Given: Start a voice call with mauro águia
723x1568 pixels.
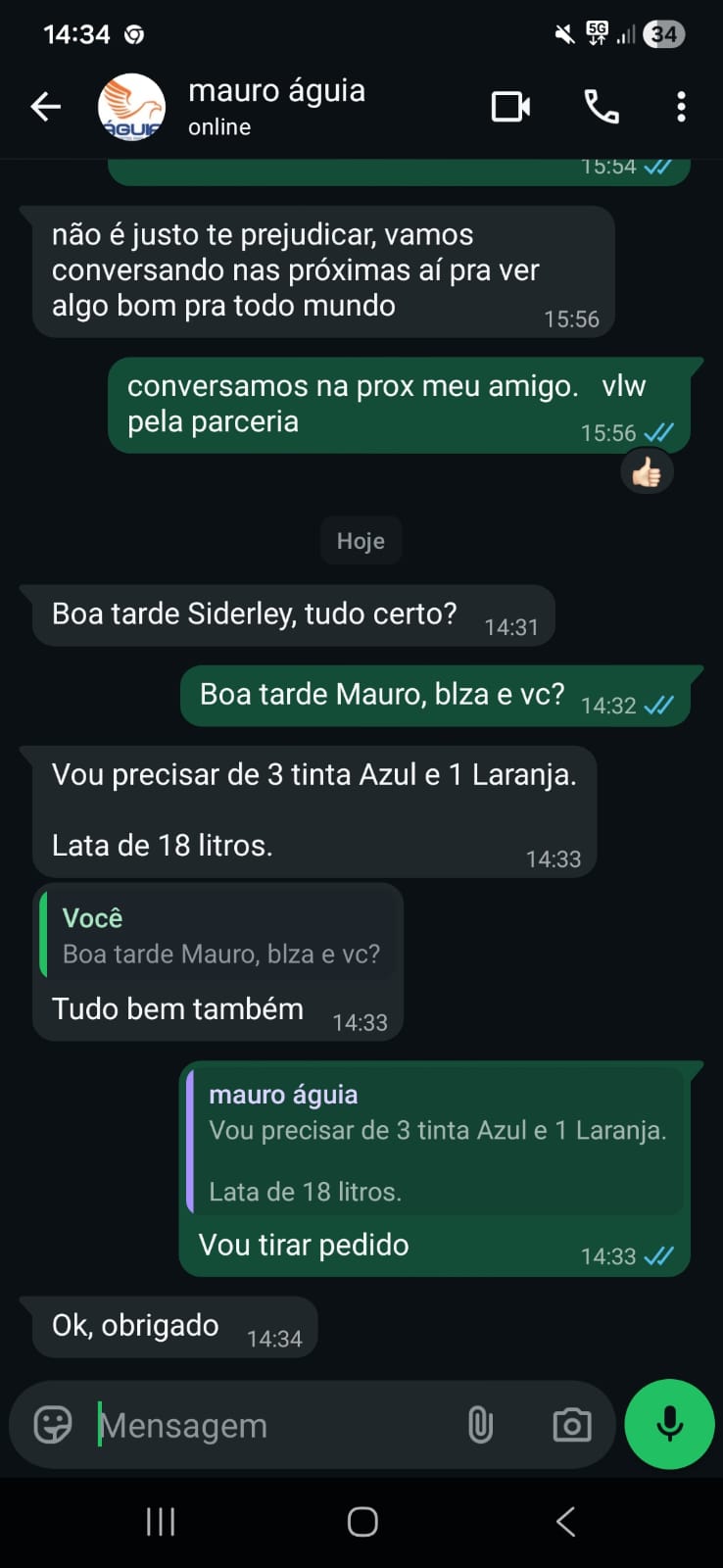Looking at the screenshot, I should (601, 107).
